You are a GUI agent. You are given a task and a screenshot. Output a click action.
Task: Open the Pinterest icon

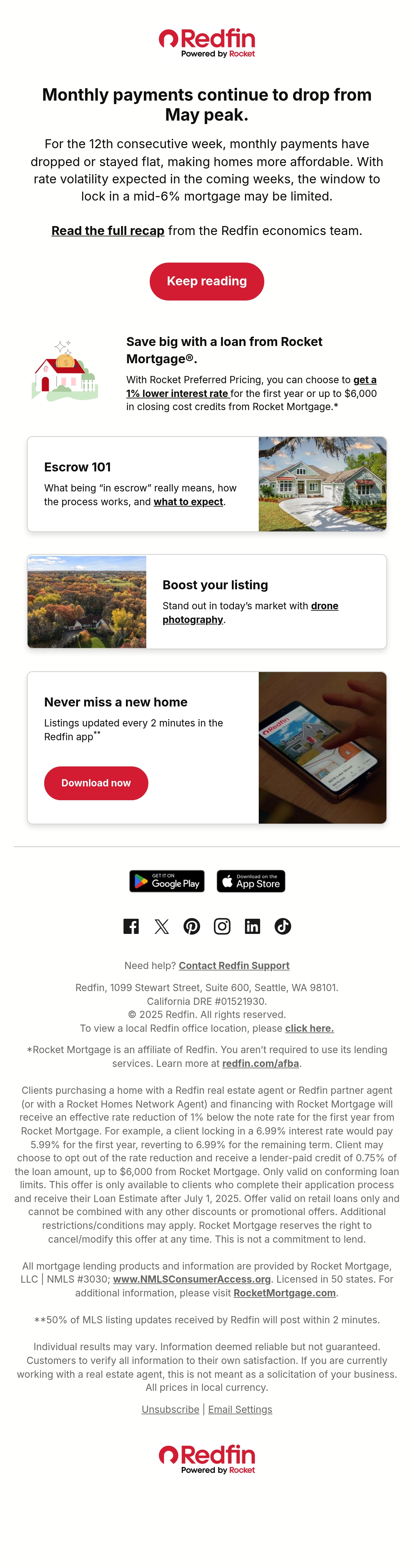[191, 926]
